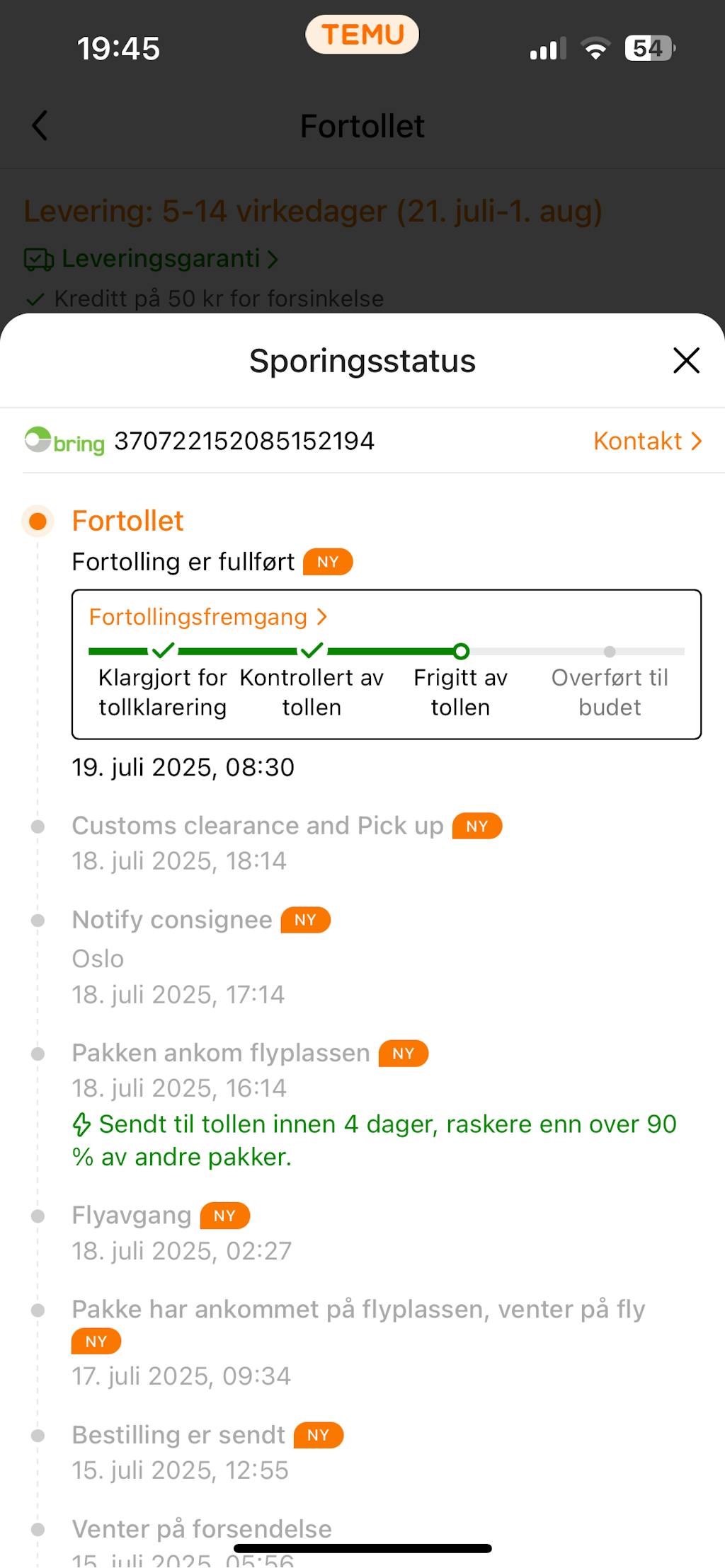Open Fortollingsfremgang details
The width and height of the screenshot is (725, 1568).
[207, 617]
